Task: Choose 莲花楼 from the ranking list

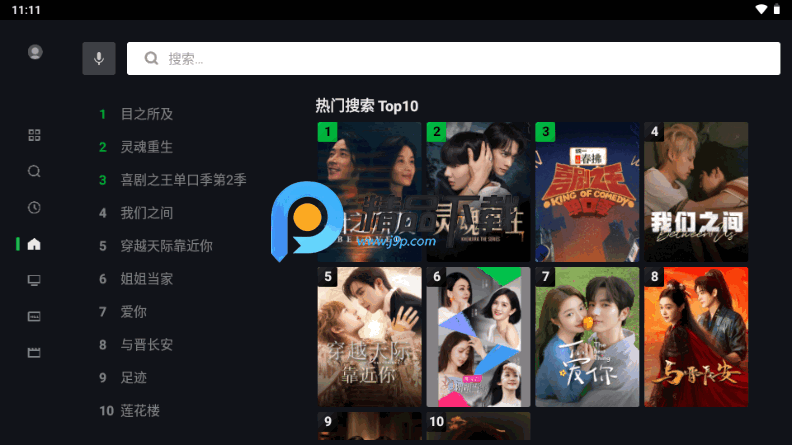Action: coord(140,411)
